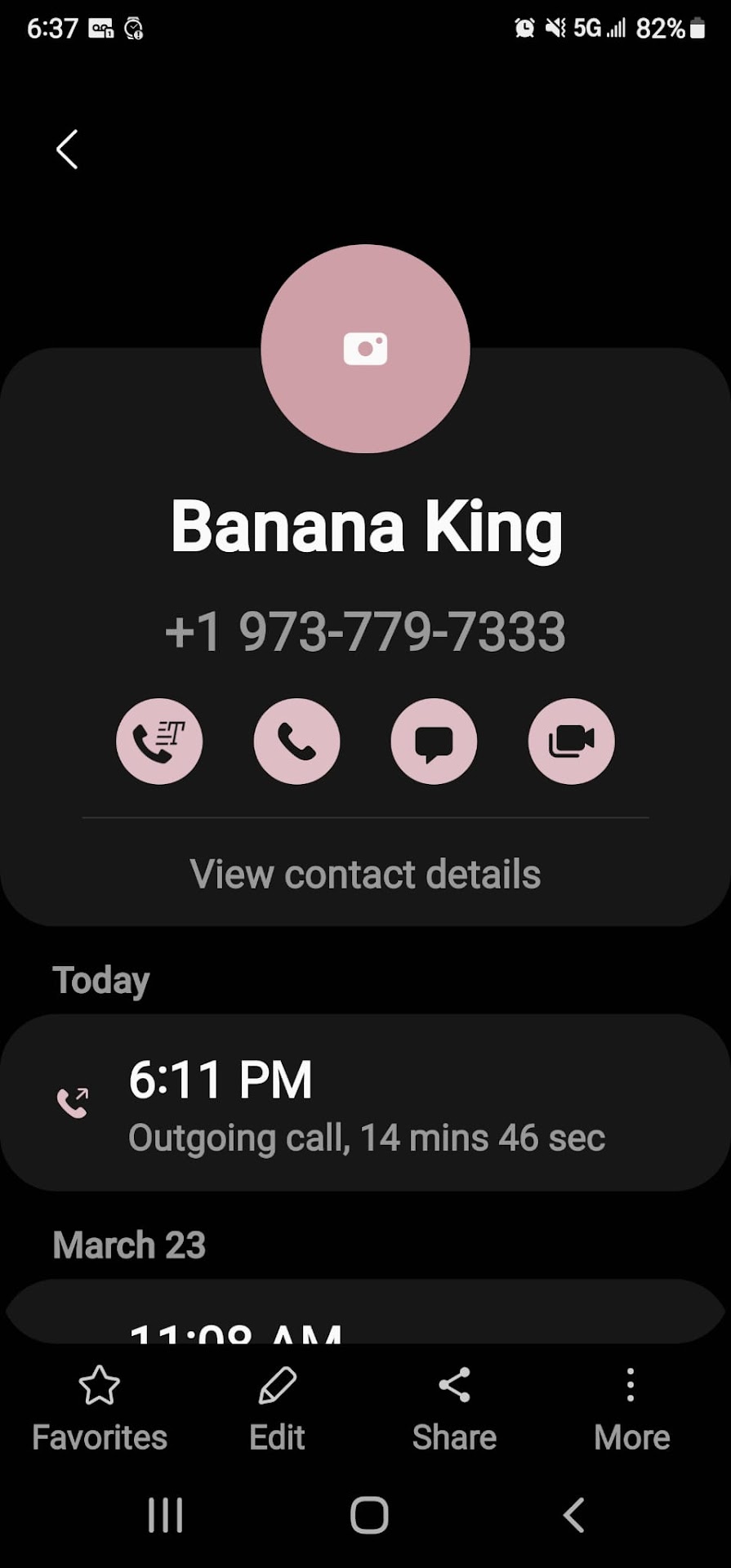The image size is (731, 1568).
Task: Start a video call with Banana King
Action: [571, 742]
